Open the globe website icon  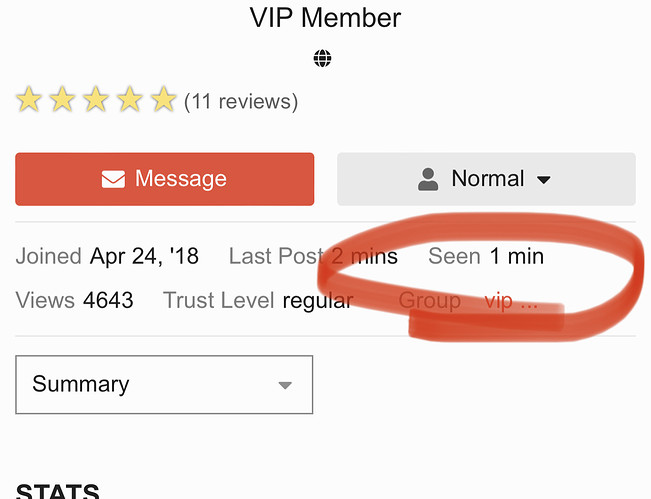tap(322, 59)
